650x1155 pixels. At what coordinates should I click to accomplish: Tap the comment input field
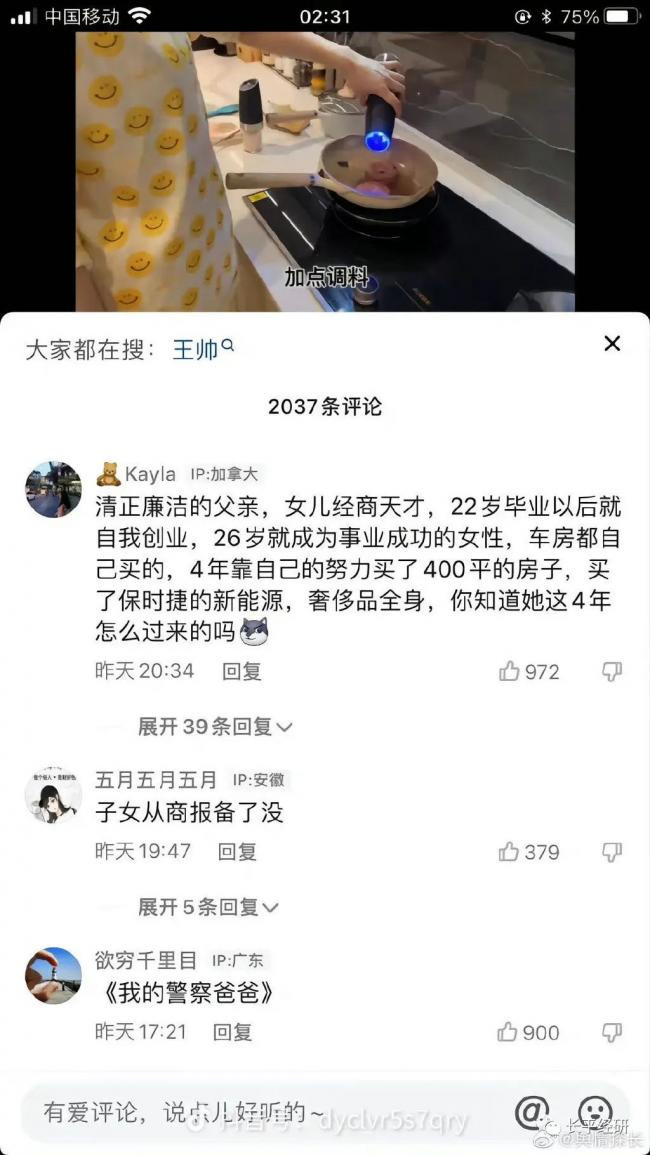point(250,1111)
